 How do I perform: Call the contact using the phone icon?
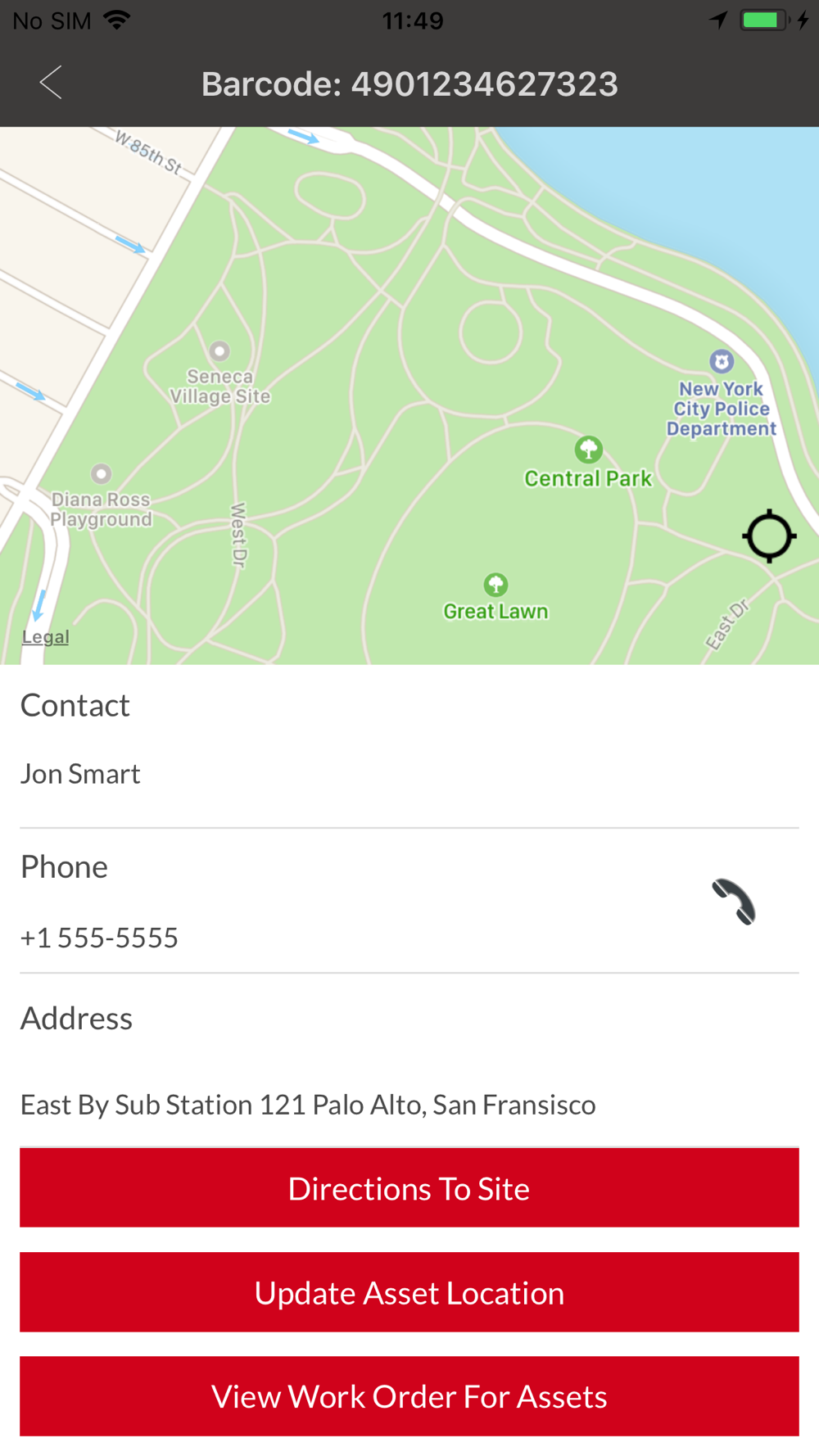coord(733,902)
